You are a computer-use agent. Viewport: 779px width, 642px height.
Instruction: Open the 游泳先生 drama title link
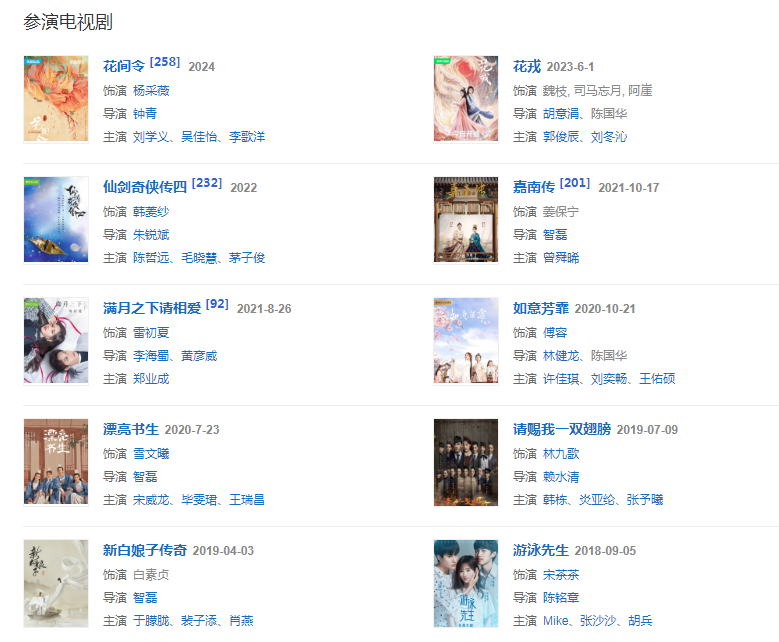tap(540, 551)
